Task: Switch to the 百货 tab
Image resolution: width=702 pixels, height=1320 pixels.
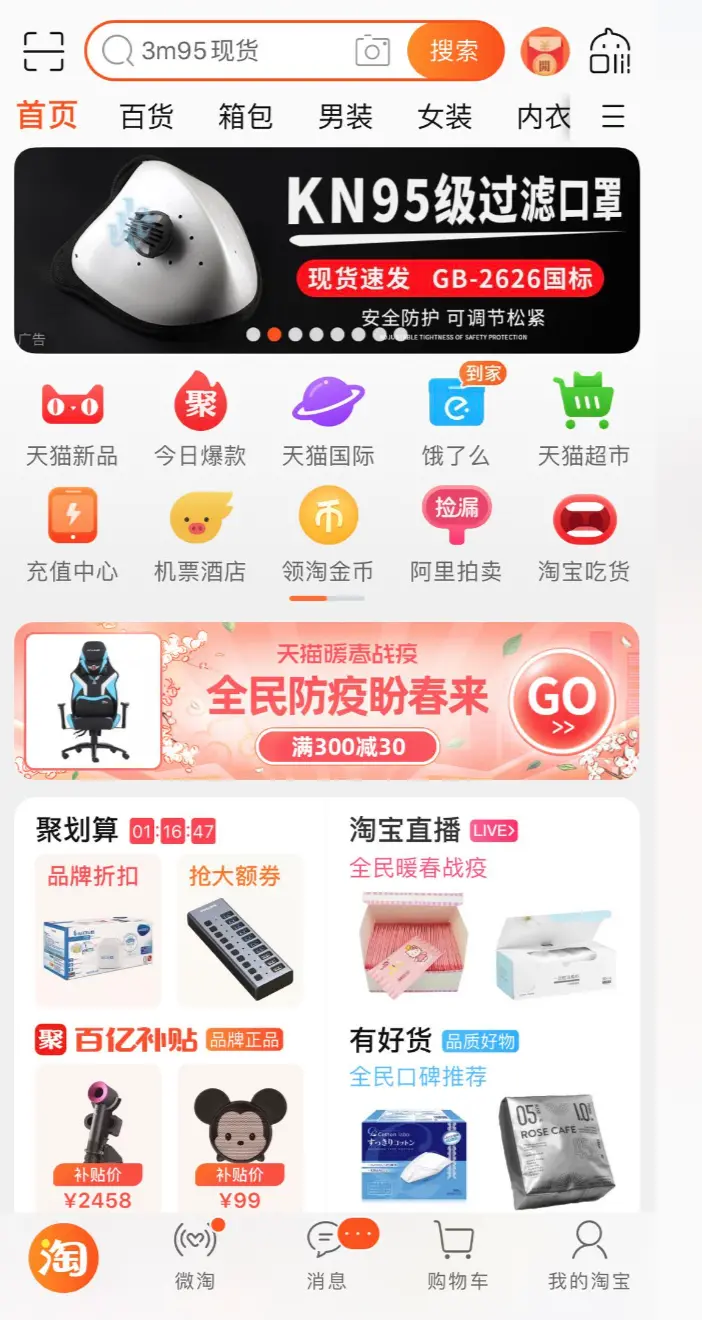Action: (147, 117)
